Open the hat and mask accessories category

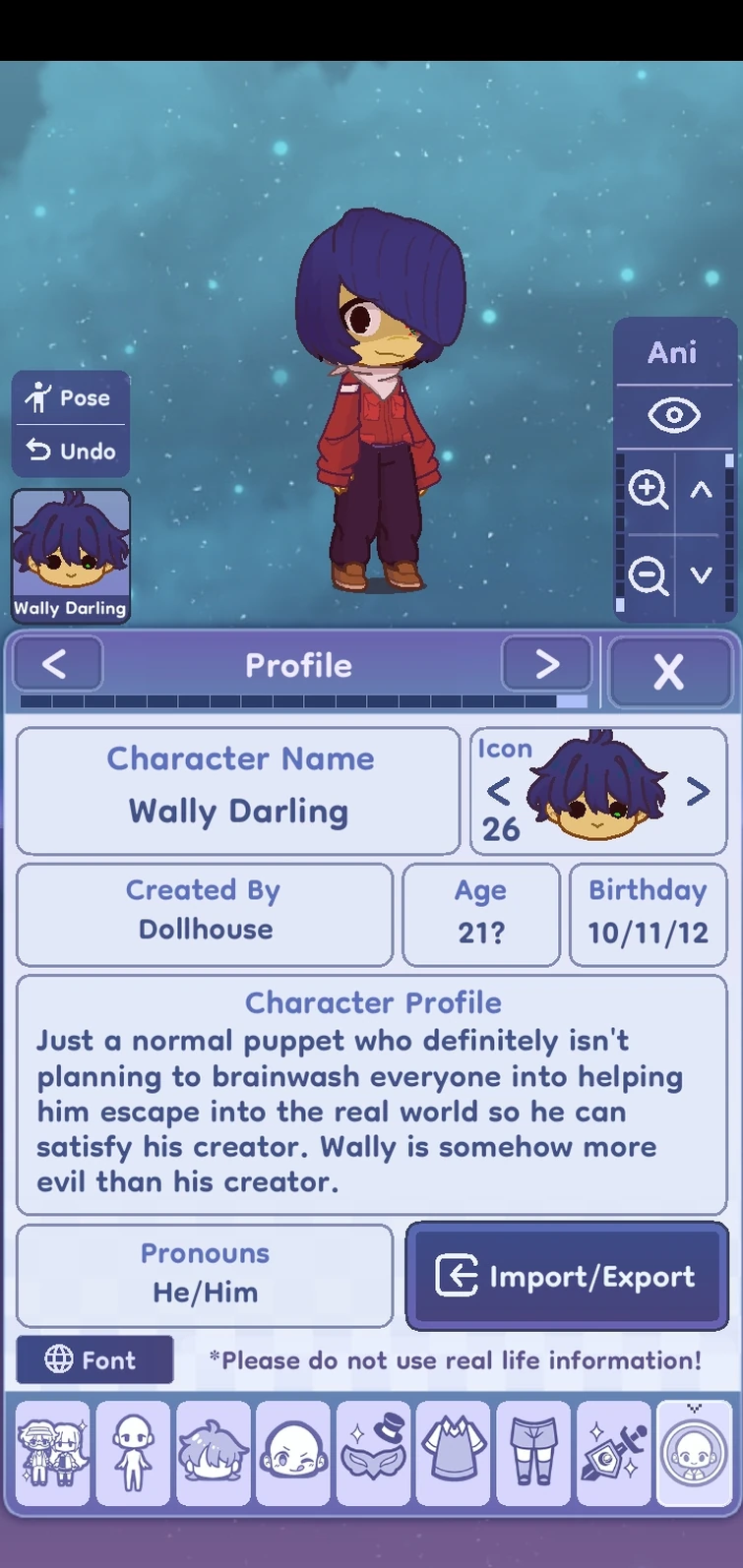coord(373,1453)
